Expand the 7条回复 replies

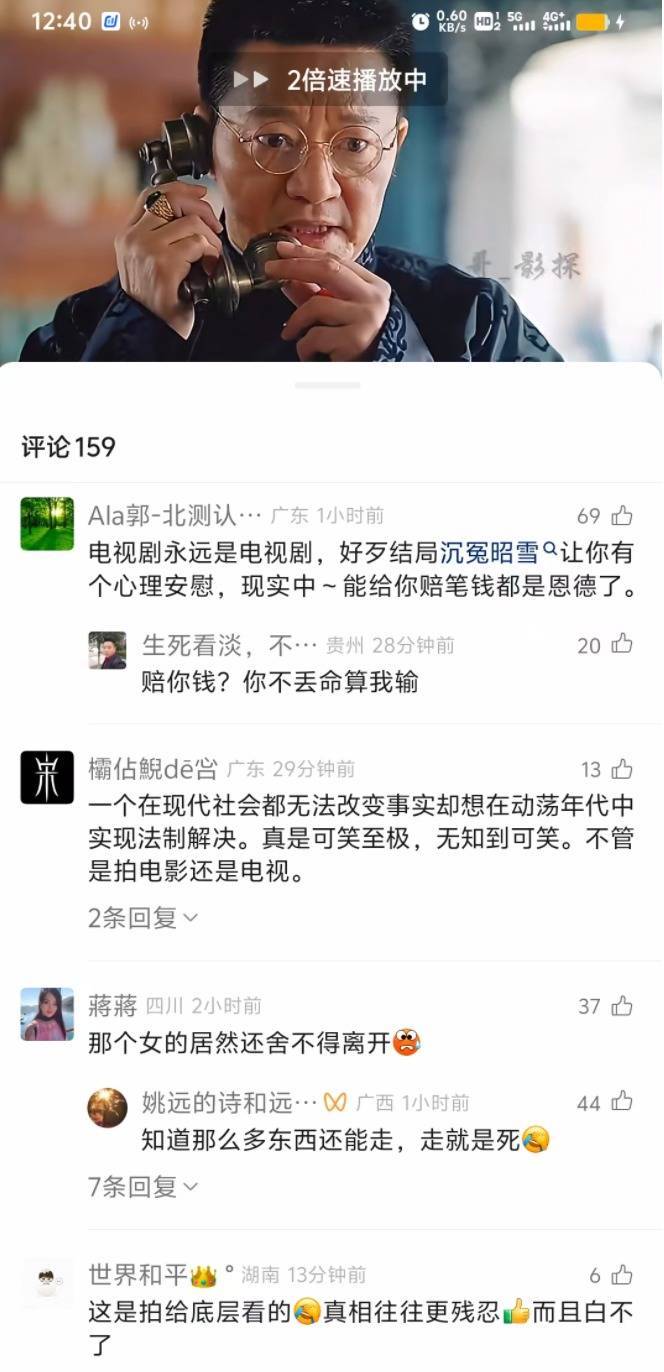143,1187
